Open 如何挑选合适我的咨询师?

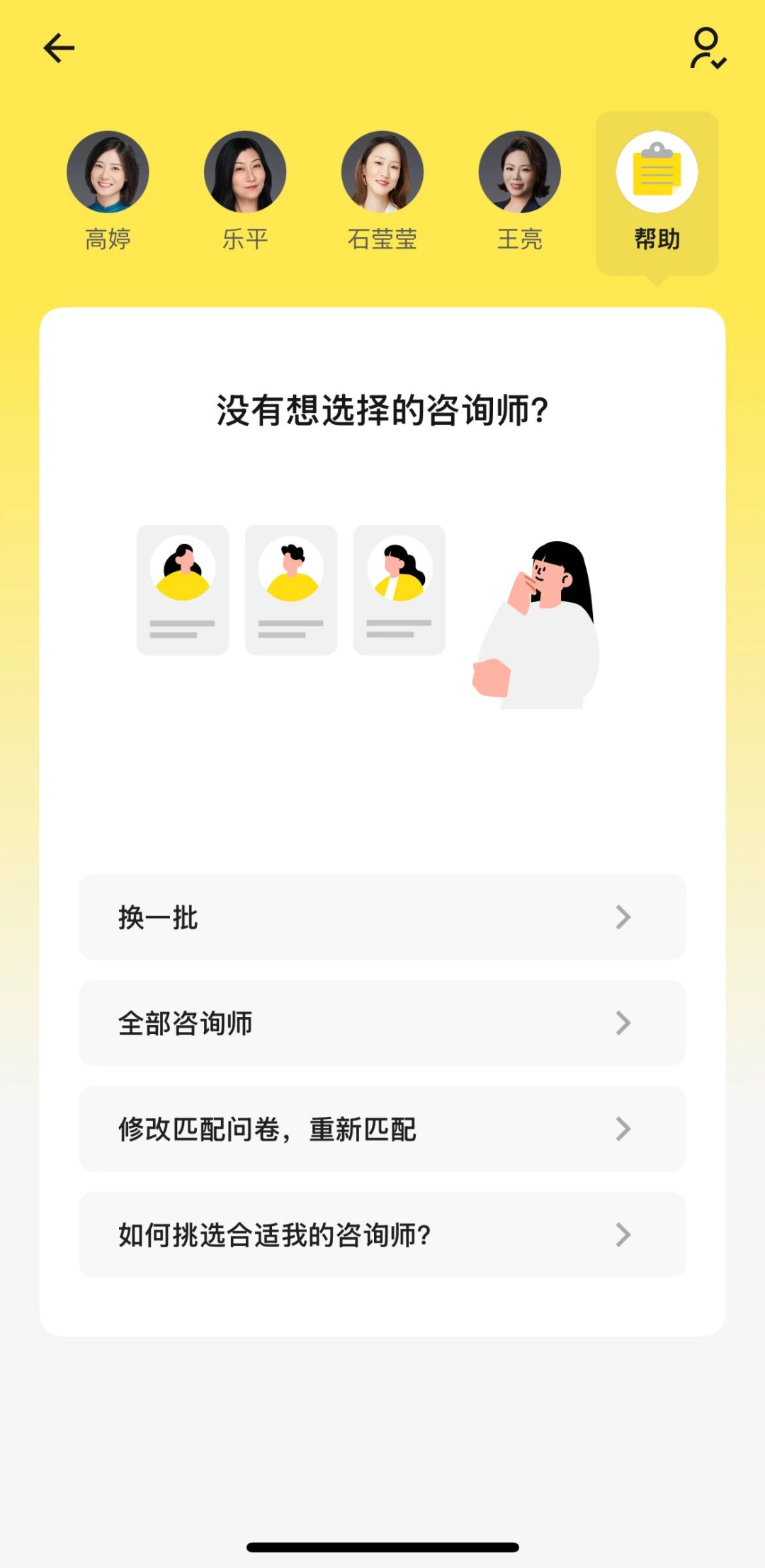382,1234
